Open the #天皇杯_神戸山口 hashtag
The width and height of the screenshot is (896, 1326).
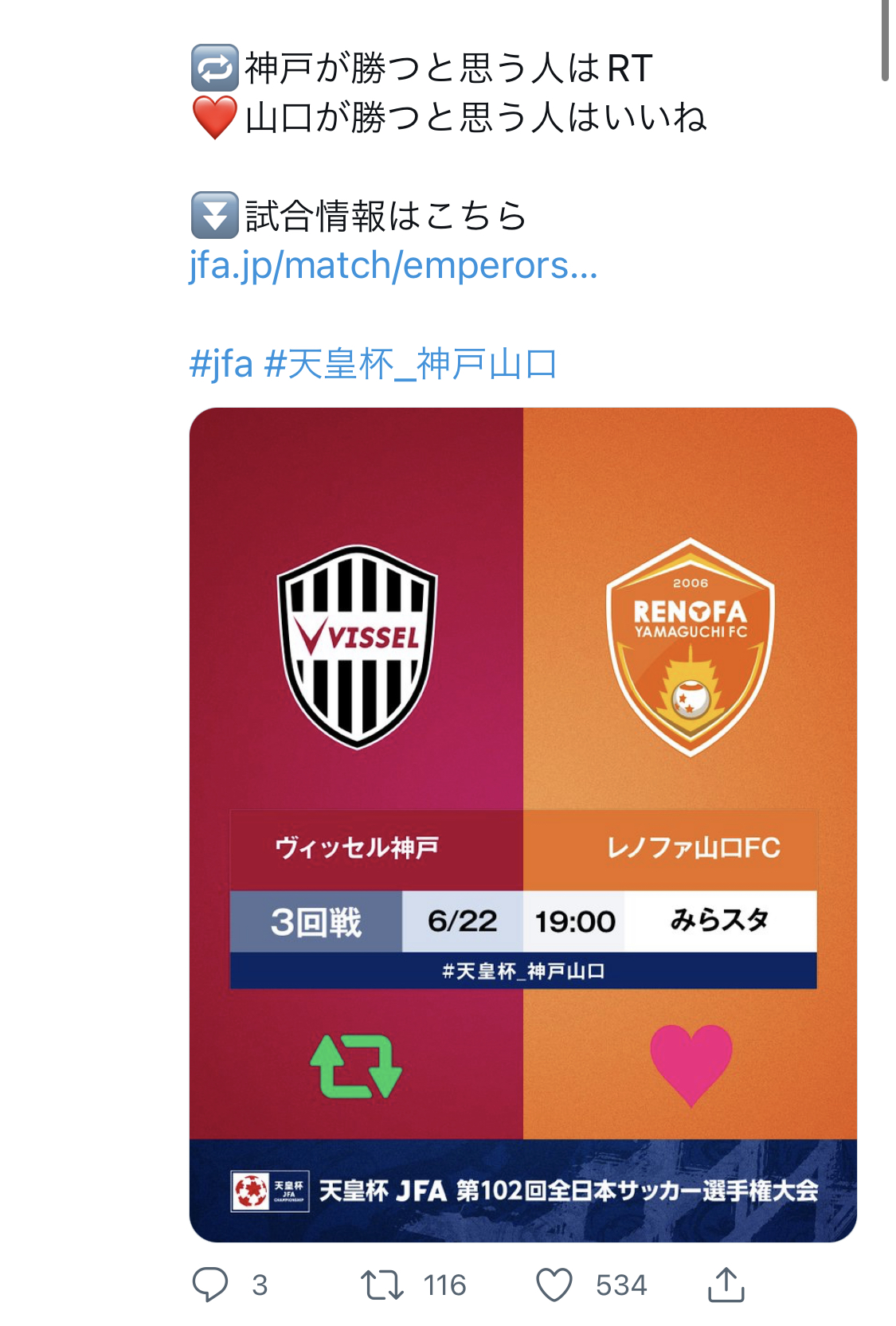(x=410, y=365)
